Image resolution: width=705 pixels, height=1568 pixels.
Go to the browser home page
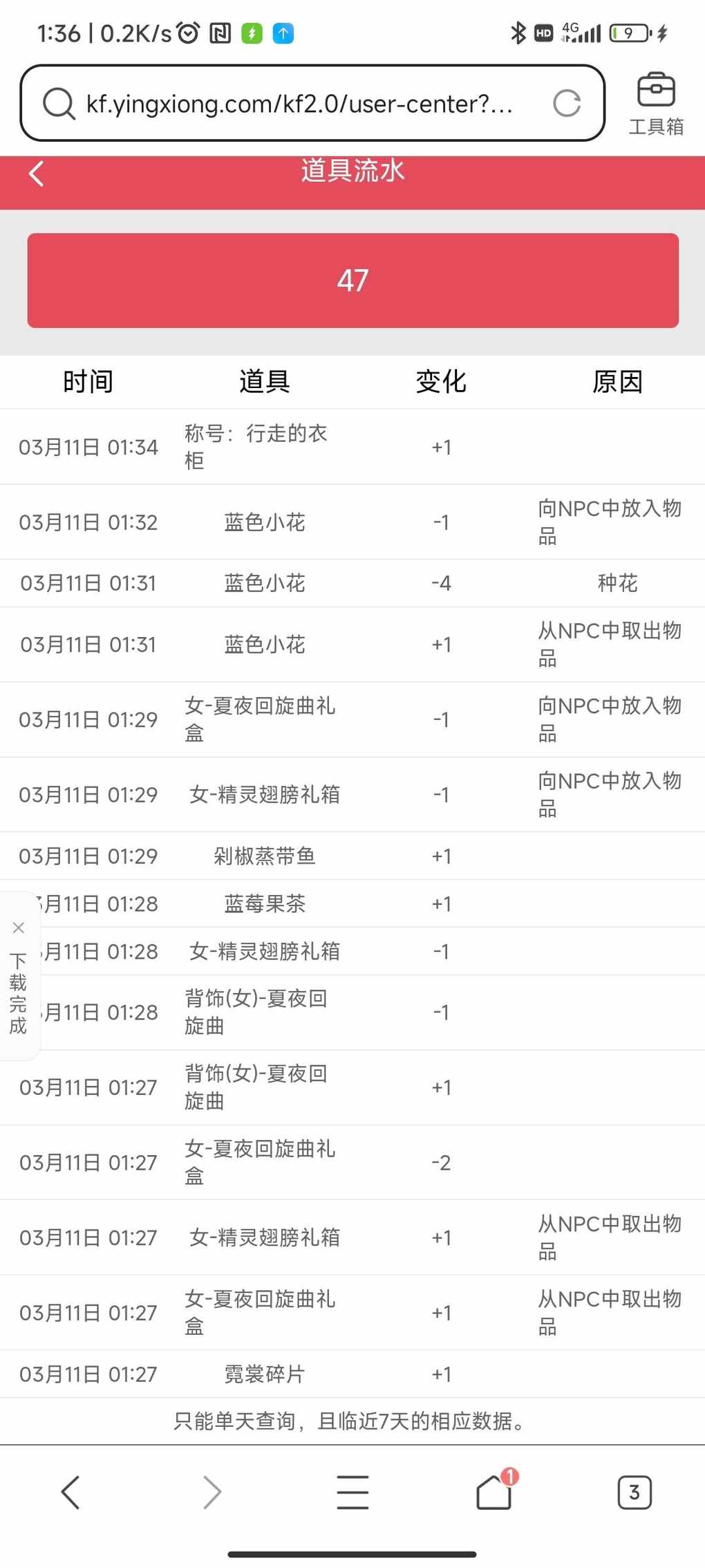click(x=494, y=1491)
